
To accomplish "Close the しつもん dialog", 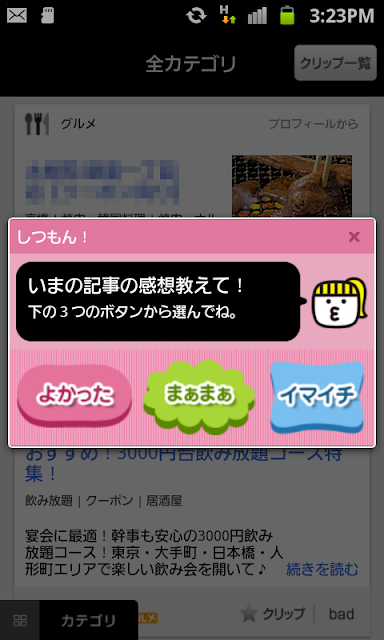I will (354, 237).
